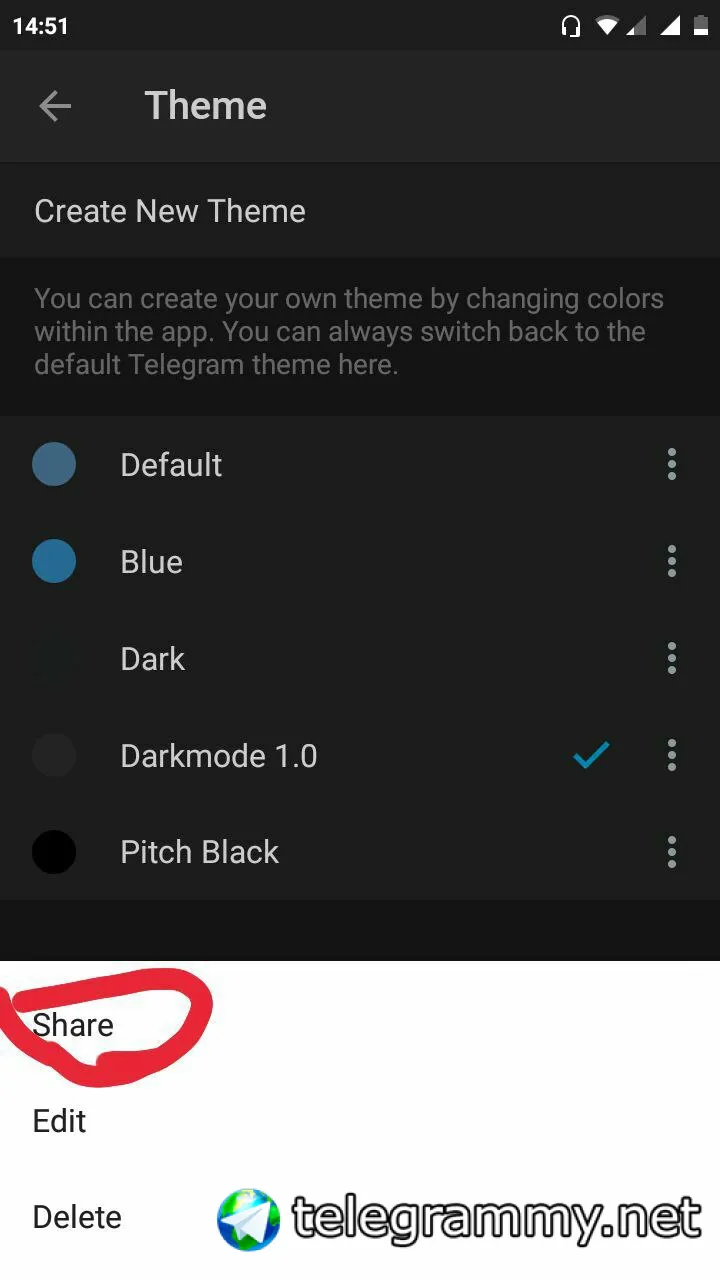Switch to the Dark theme
This screenshot has width=720, height=1280.
pos(152,659)
